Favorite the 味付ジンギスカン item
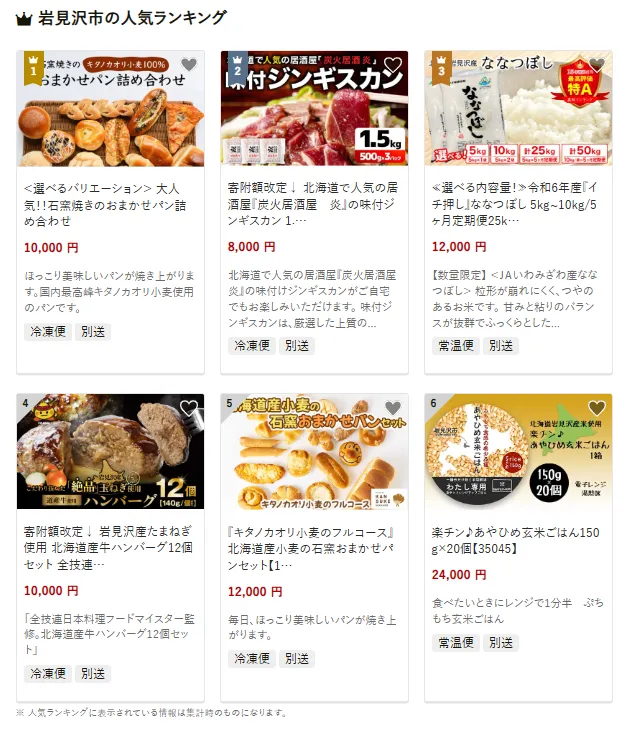This screenshot has width=634, height=739. click(393, 65)
